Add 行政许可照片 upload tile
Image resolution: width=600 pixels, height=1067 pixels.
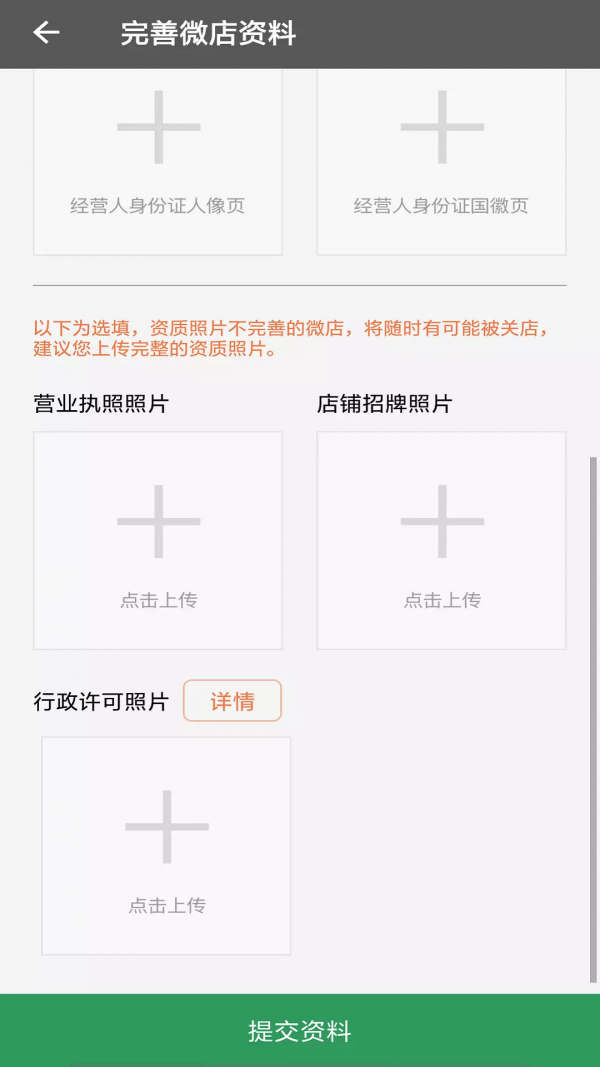coord(166,846)
